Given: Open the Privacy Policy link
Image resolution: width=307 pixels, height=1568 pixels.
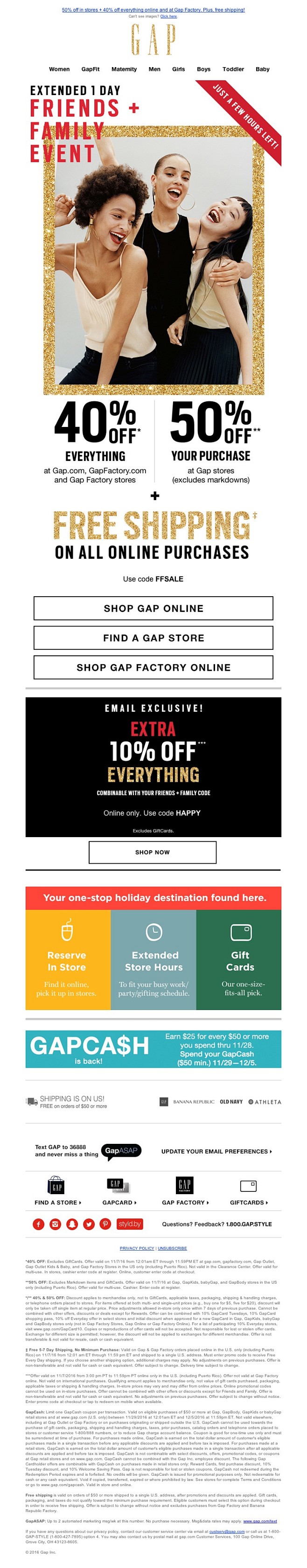Looking at the screenshot, I should pos(137,1248).
